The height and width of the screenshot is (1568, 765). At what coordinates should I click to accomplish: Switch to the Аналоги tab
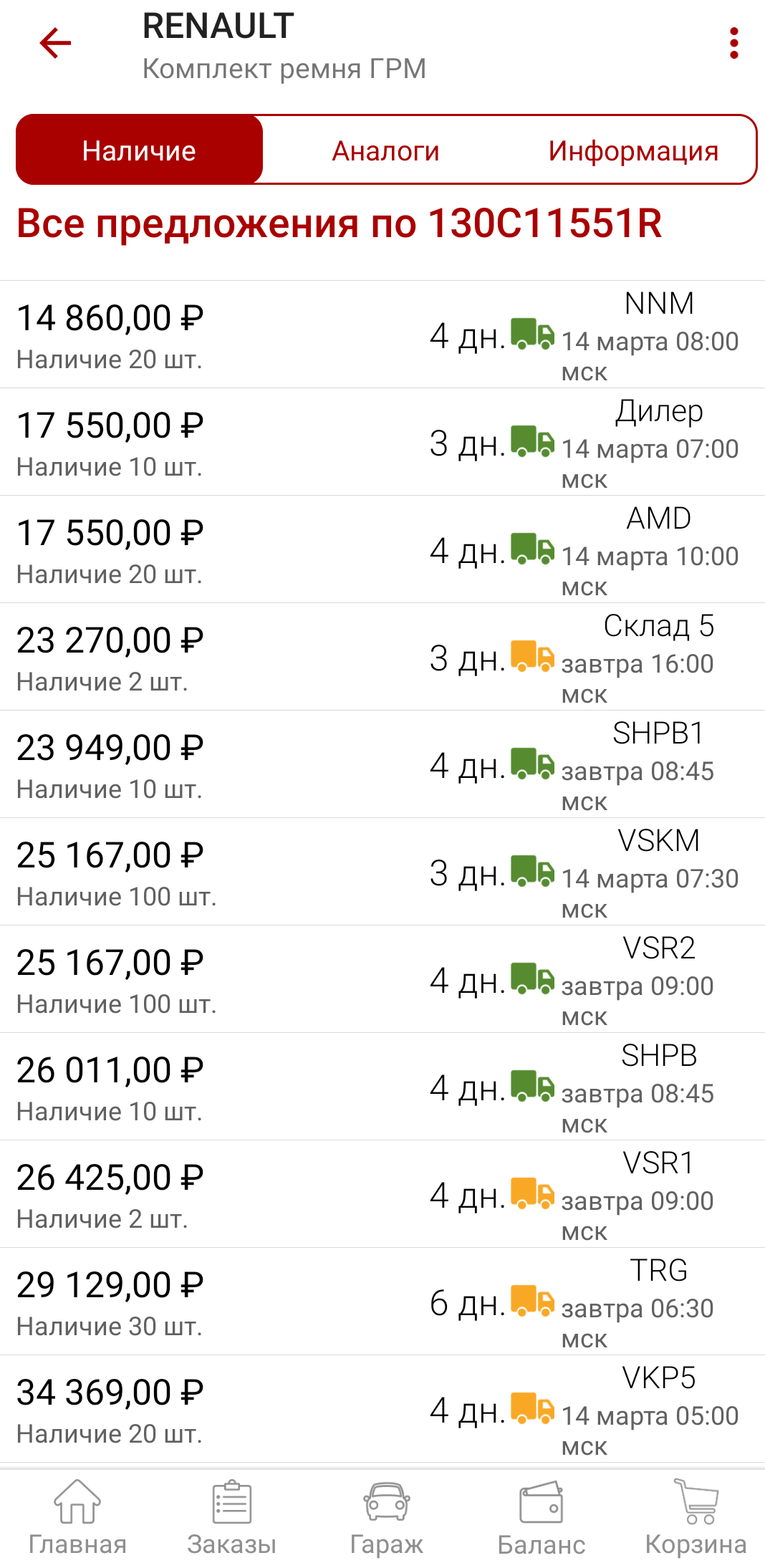pyautogui.click(x=386, y=150)
